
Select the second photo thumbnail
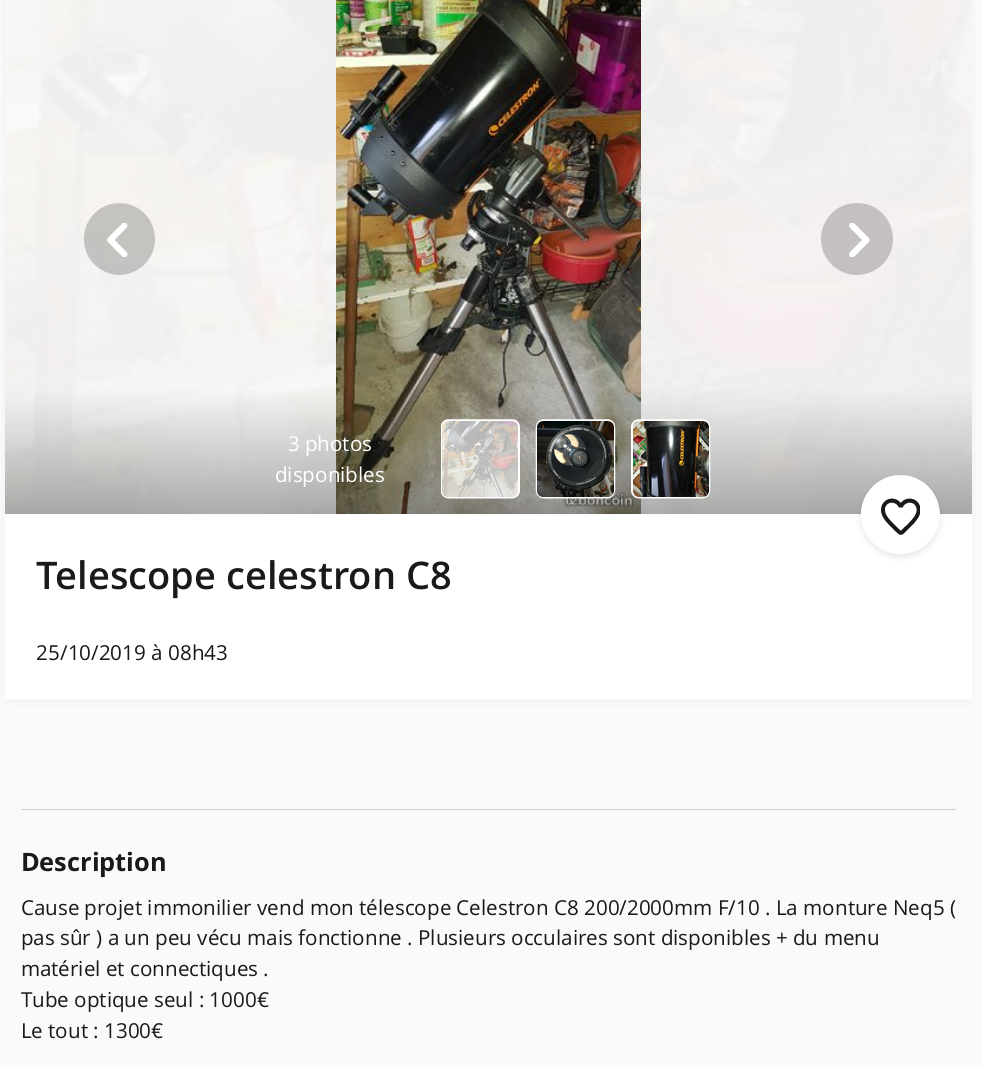tap(575, 459)
